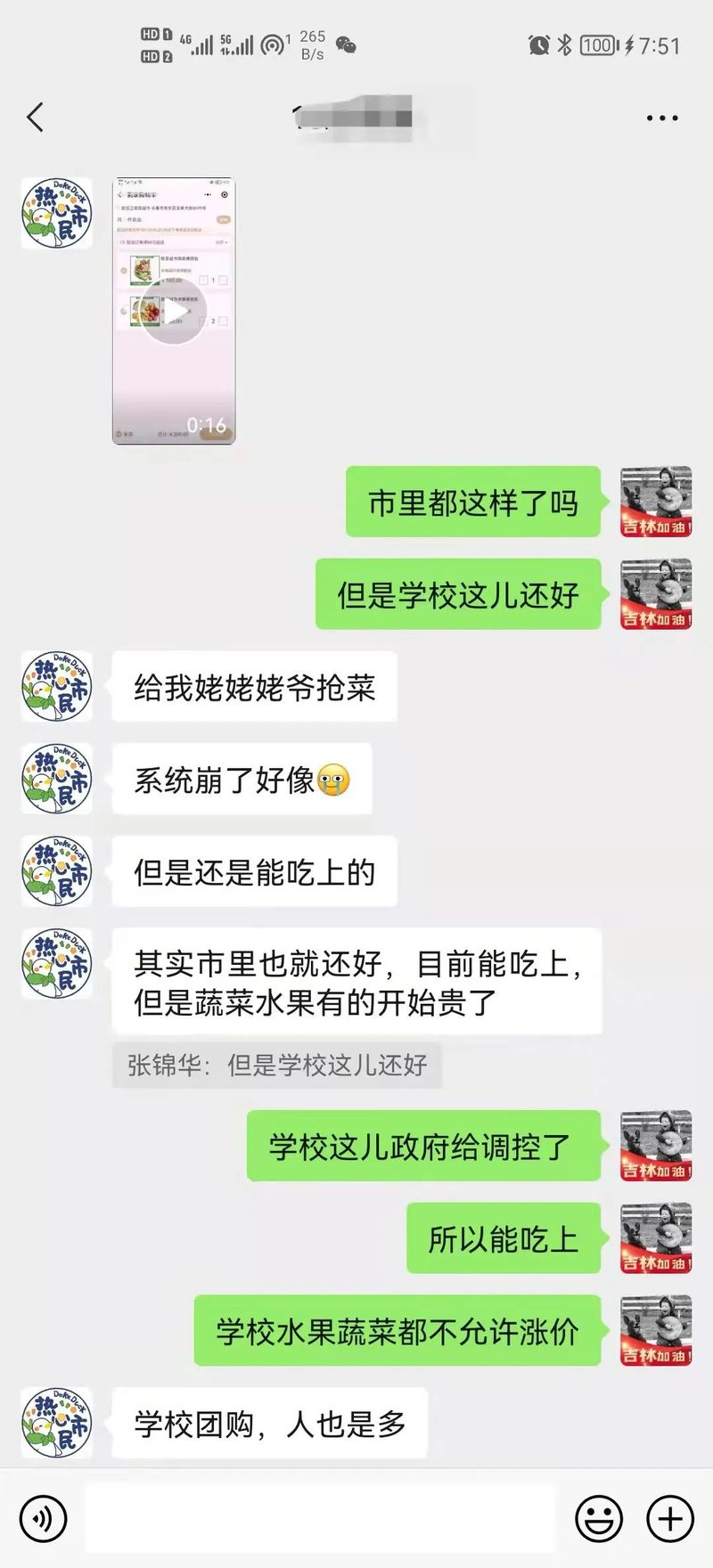Open avatar beside 给我姥姥姥爷抢菜 message
This screenshot has width=713, height=1568.
[57, 687]
